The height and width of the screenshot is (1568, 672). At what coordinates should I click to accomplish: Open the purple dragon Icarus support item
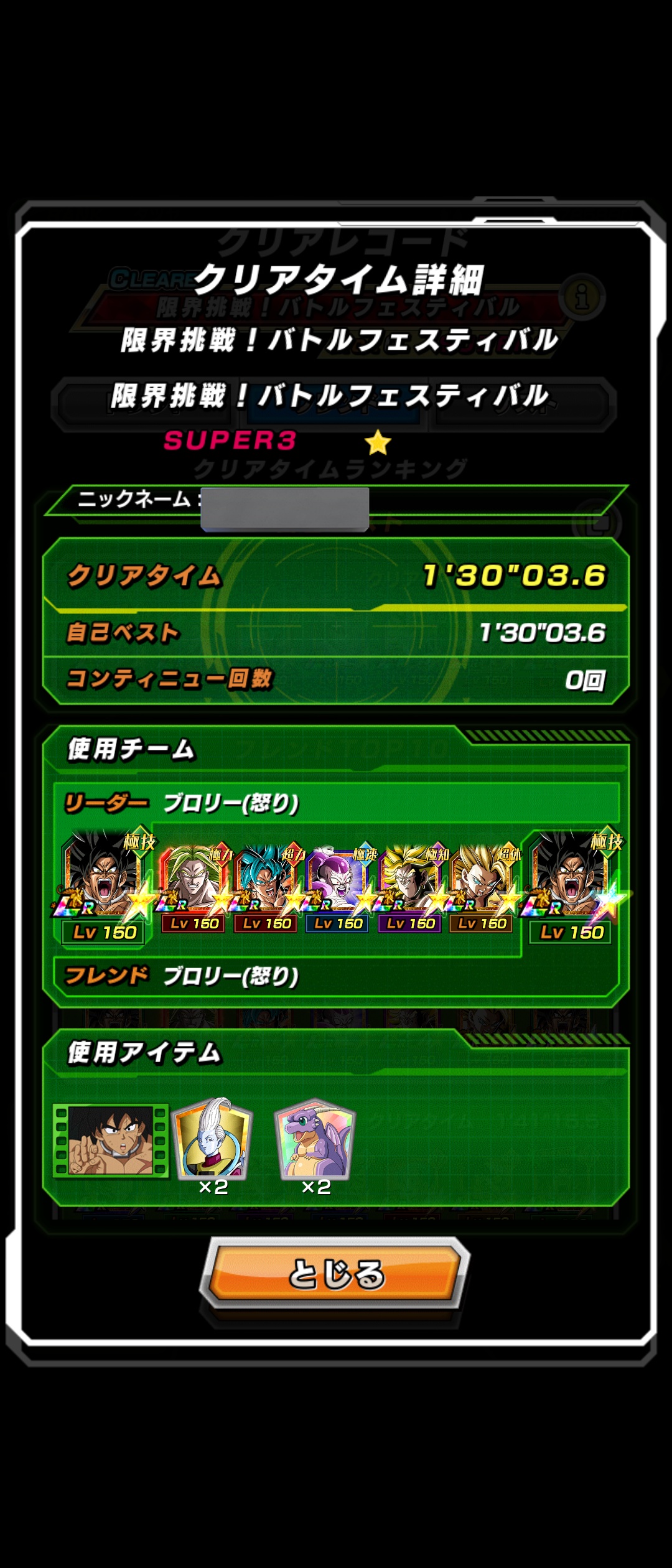coord(315,1140)
